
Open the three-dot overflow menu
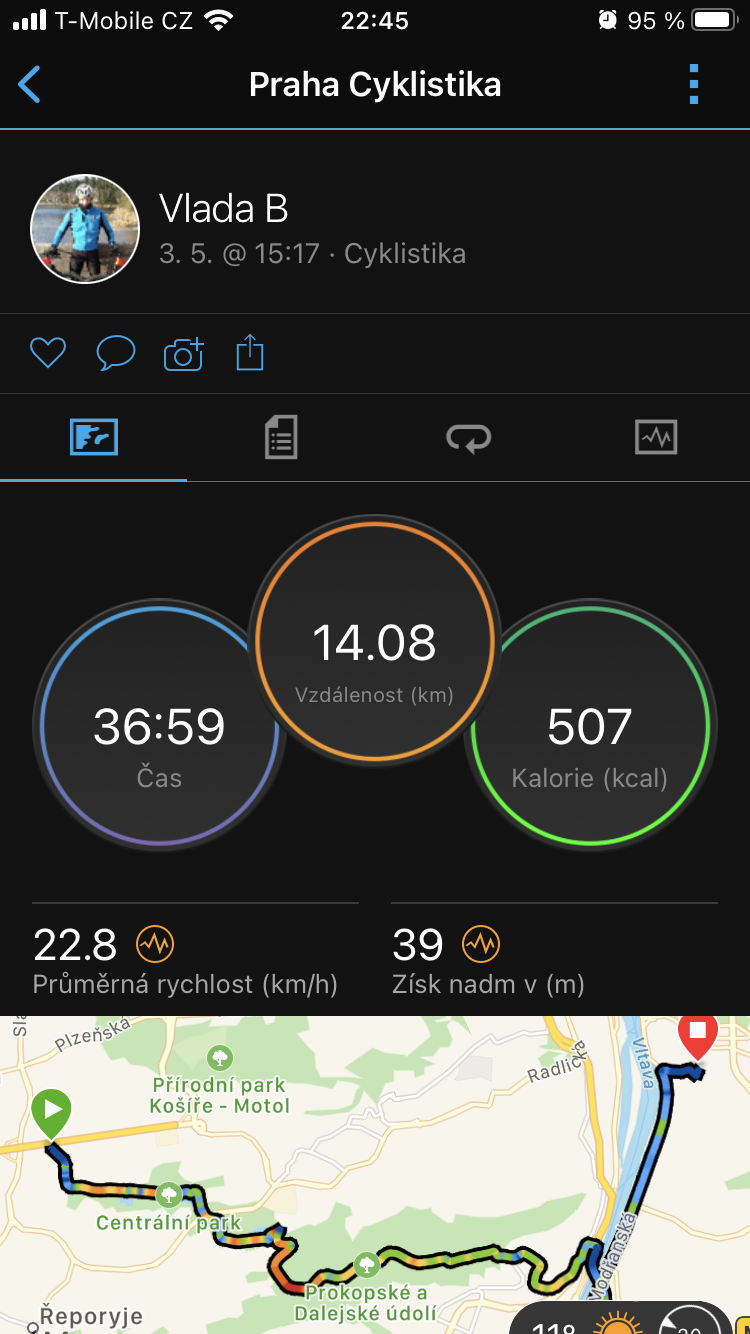(694, 85)
